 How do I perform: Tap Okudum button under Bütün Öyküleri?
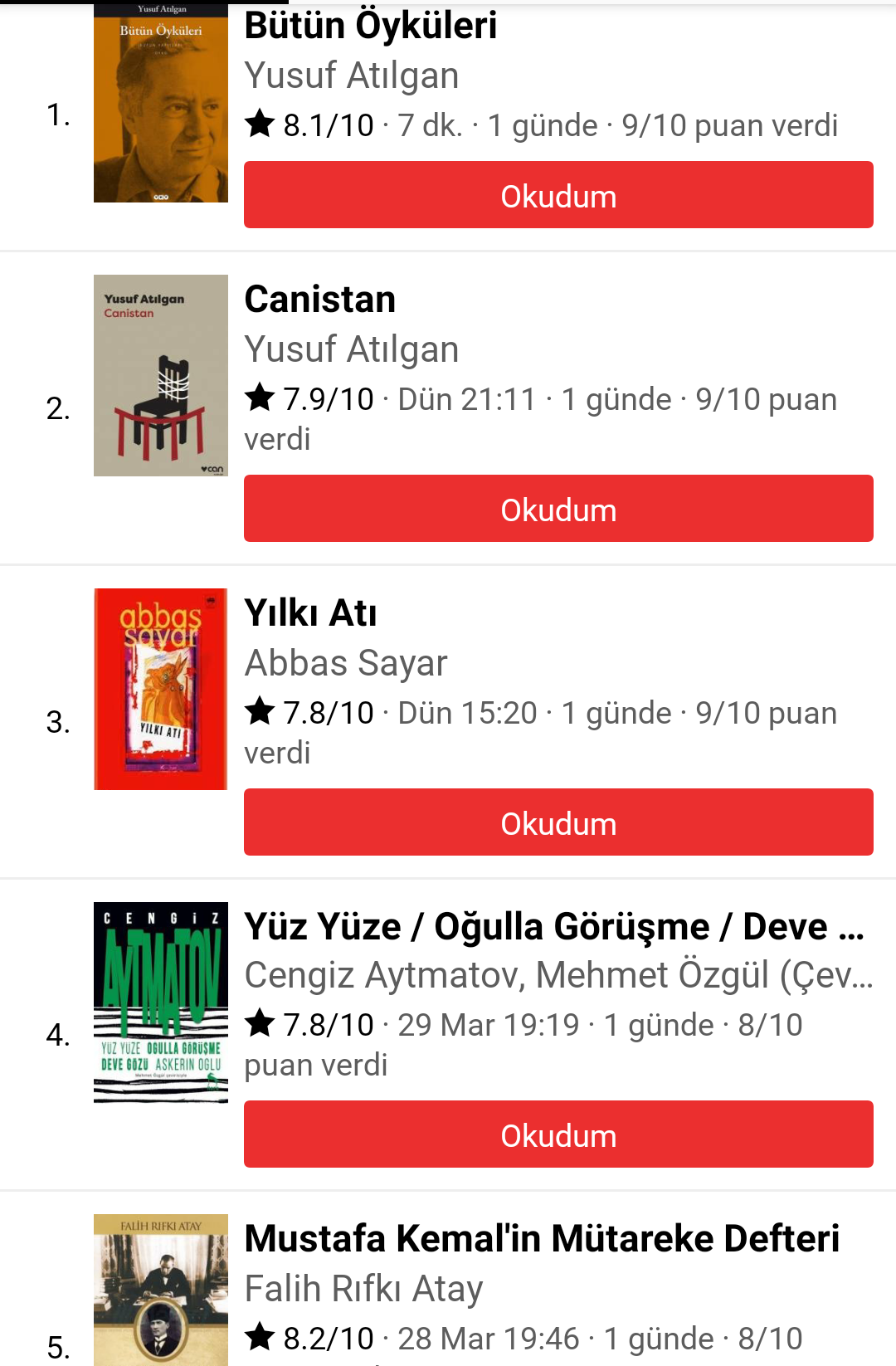point(558,195)
